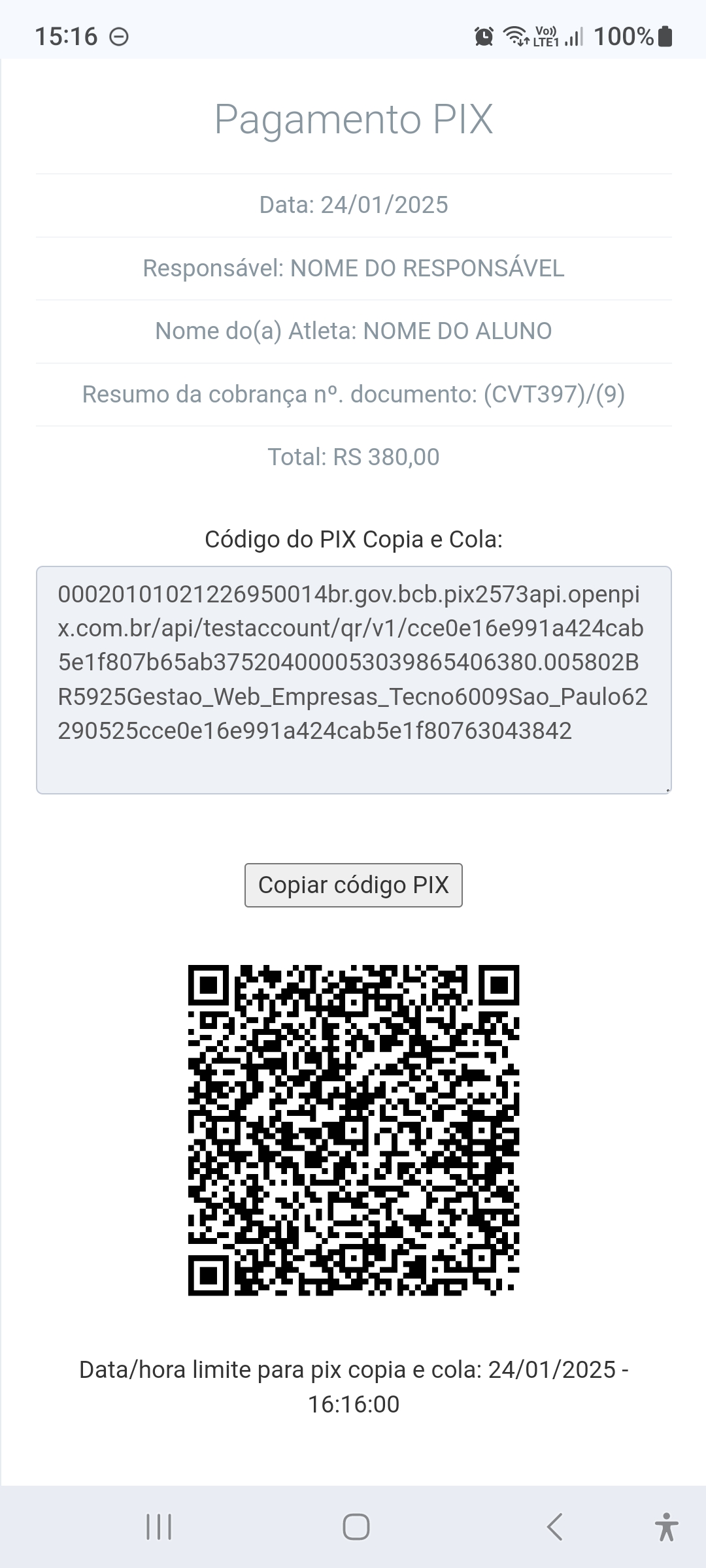Viewport: 706px width, 1568px height.
Task: Go to the home screen
Action: [x=356, y=1527]
